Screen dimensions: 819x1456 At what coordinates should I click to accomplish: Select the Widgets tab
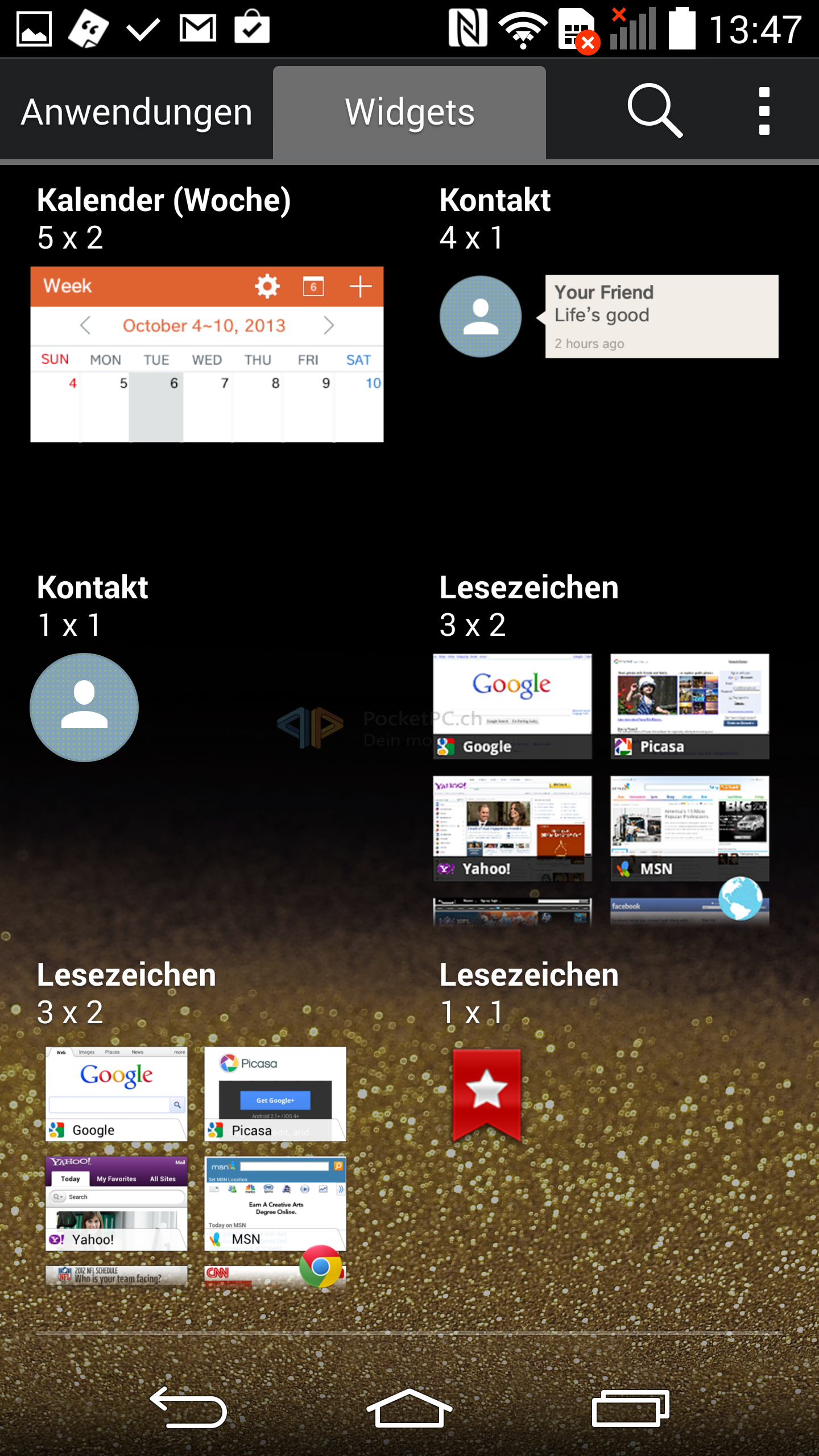coord(409,112)
